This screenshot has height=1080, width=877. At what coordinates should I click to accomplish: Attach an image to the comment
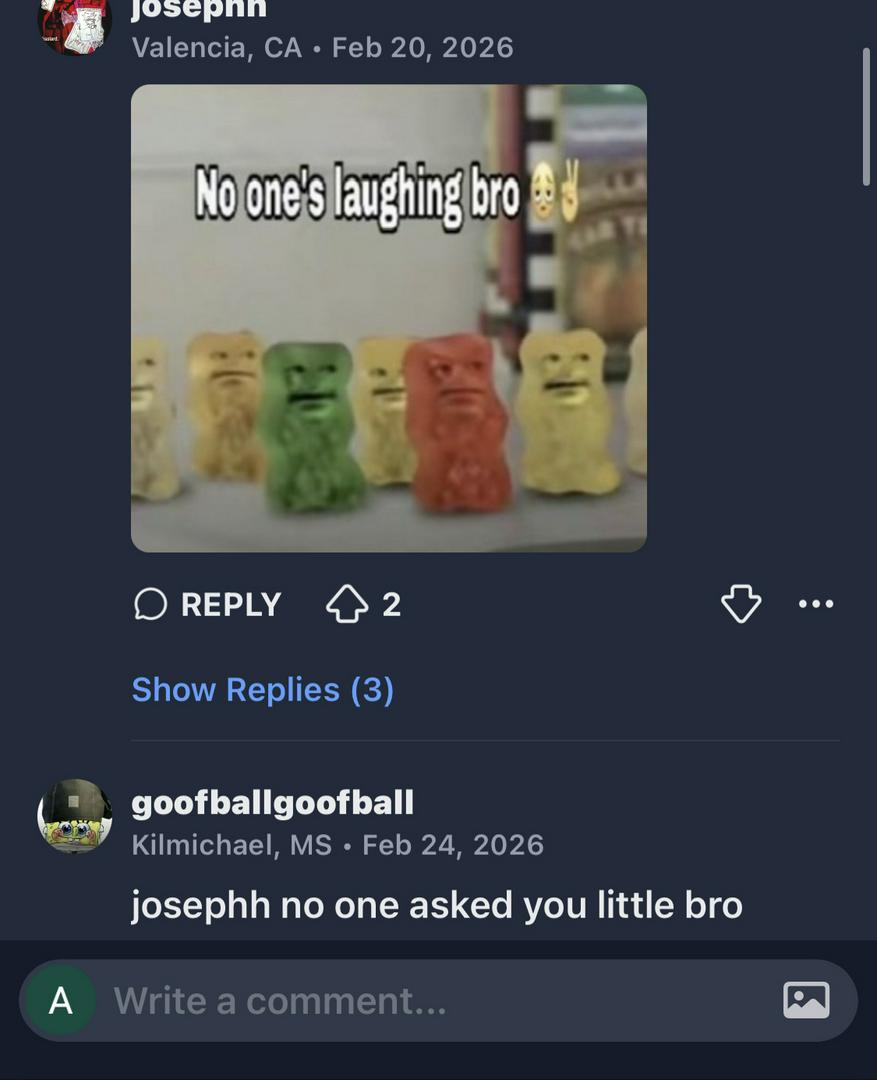(x=806, y=1000)
